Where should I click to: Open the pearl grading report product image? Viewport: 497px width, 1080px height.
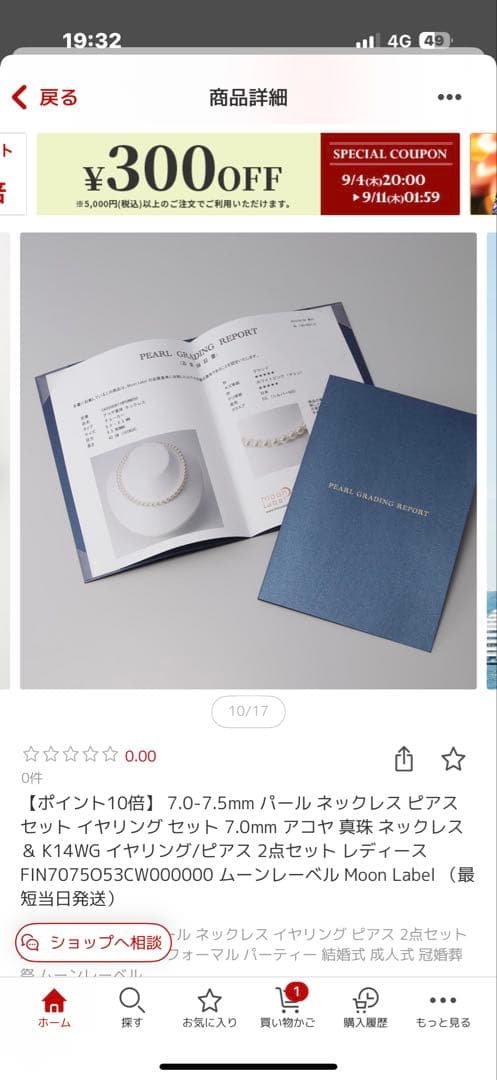[x=248, y=460]
